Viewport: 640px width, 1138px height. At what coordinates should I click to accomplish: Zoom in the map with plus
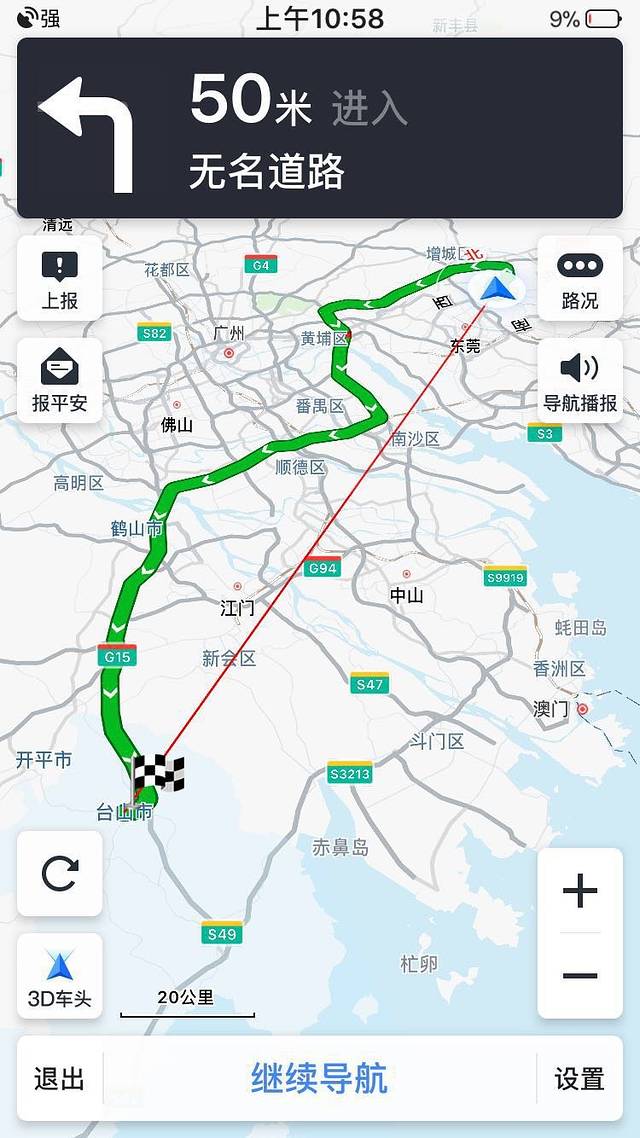580,890
